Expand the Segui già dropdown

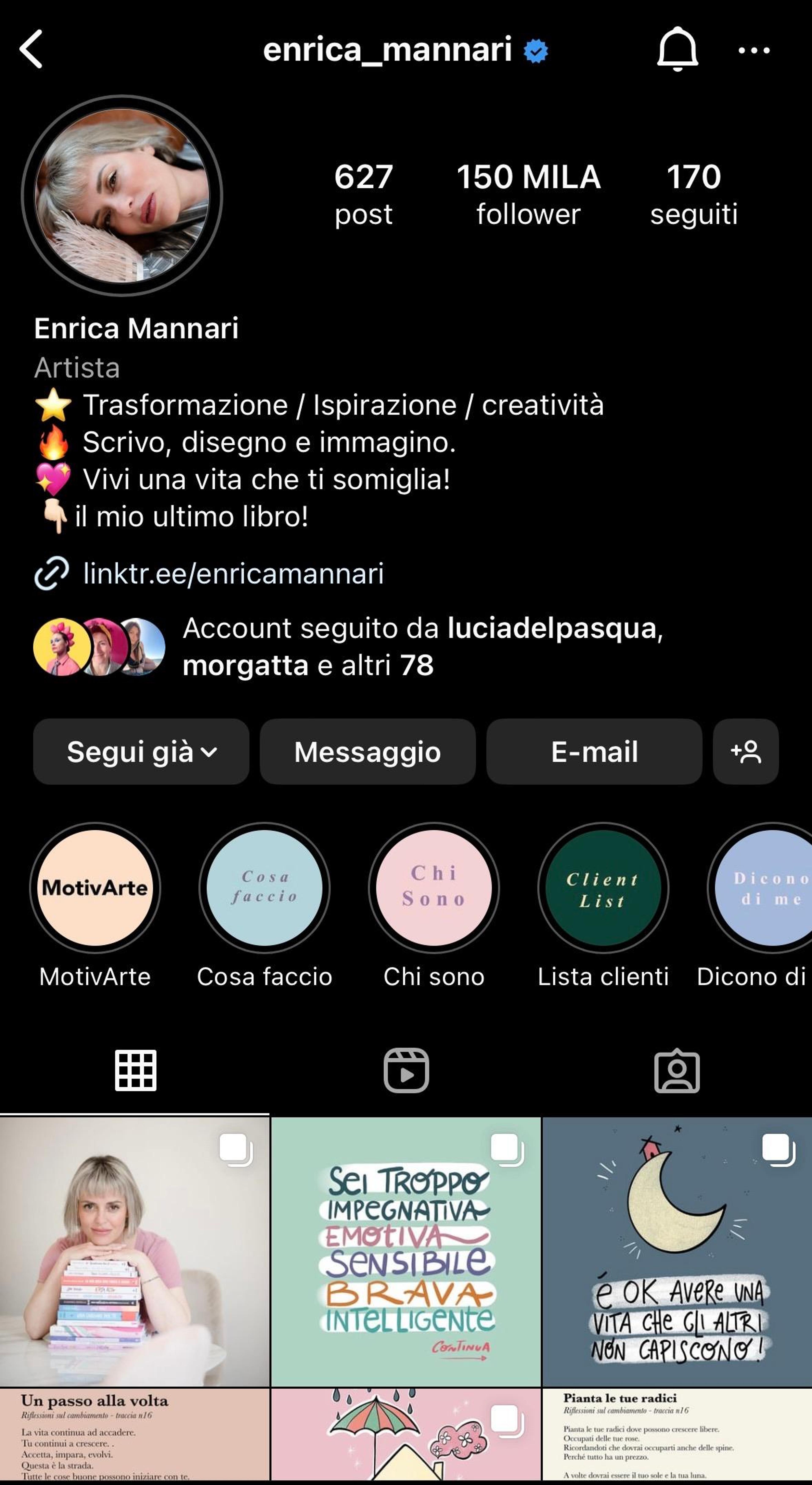pyautogui.click(x=141, y=752)
